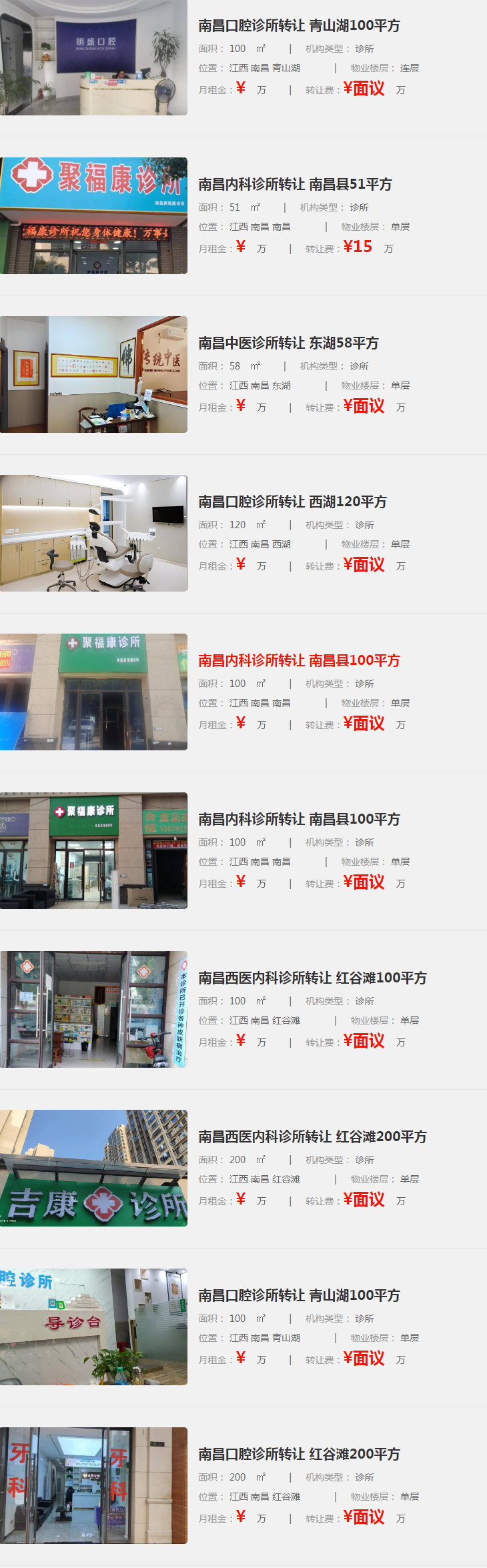Tap the 明盛口腔 reception photo
Viewport: 487px width, 1568px height.
(x=93, y=57)
